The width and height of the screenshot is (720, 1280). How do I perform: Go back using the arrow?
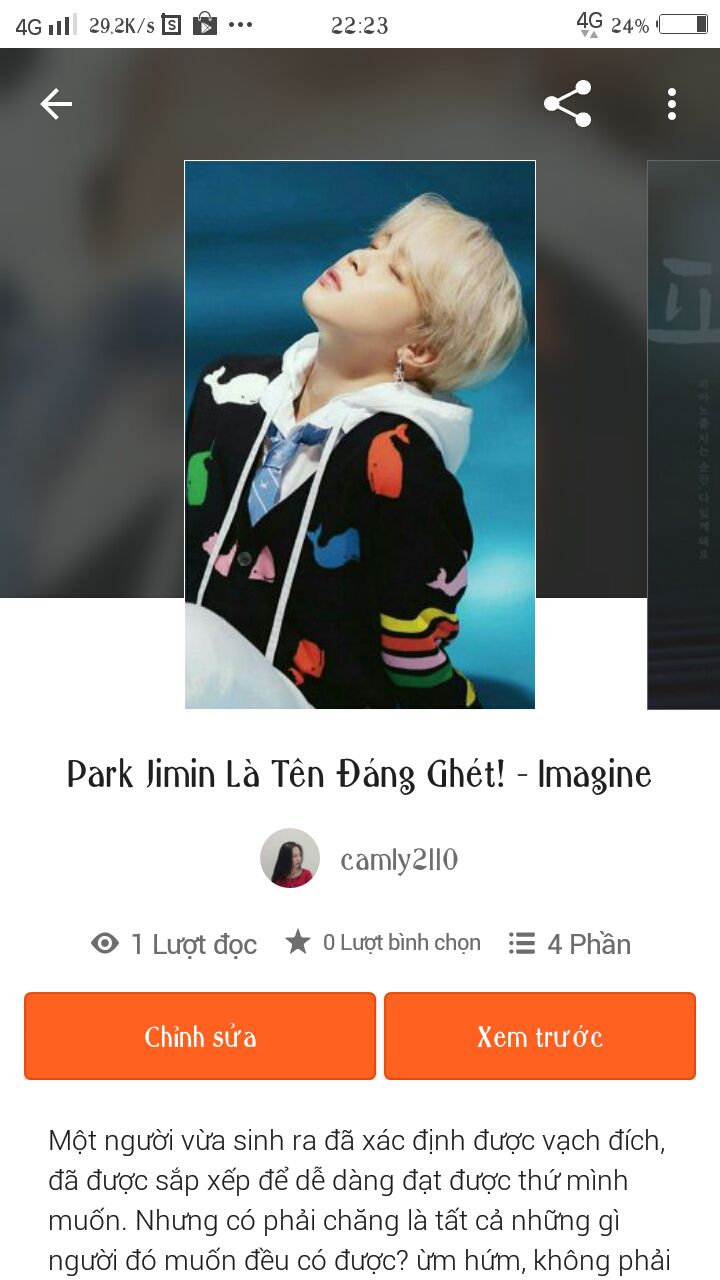pyautogui.click(x=56, y=104)
